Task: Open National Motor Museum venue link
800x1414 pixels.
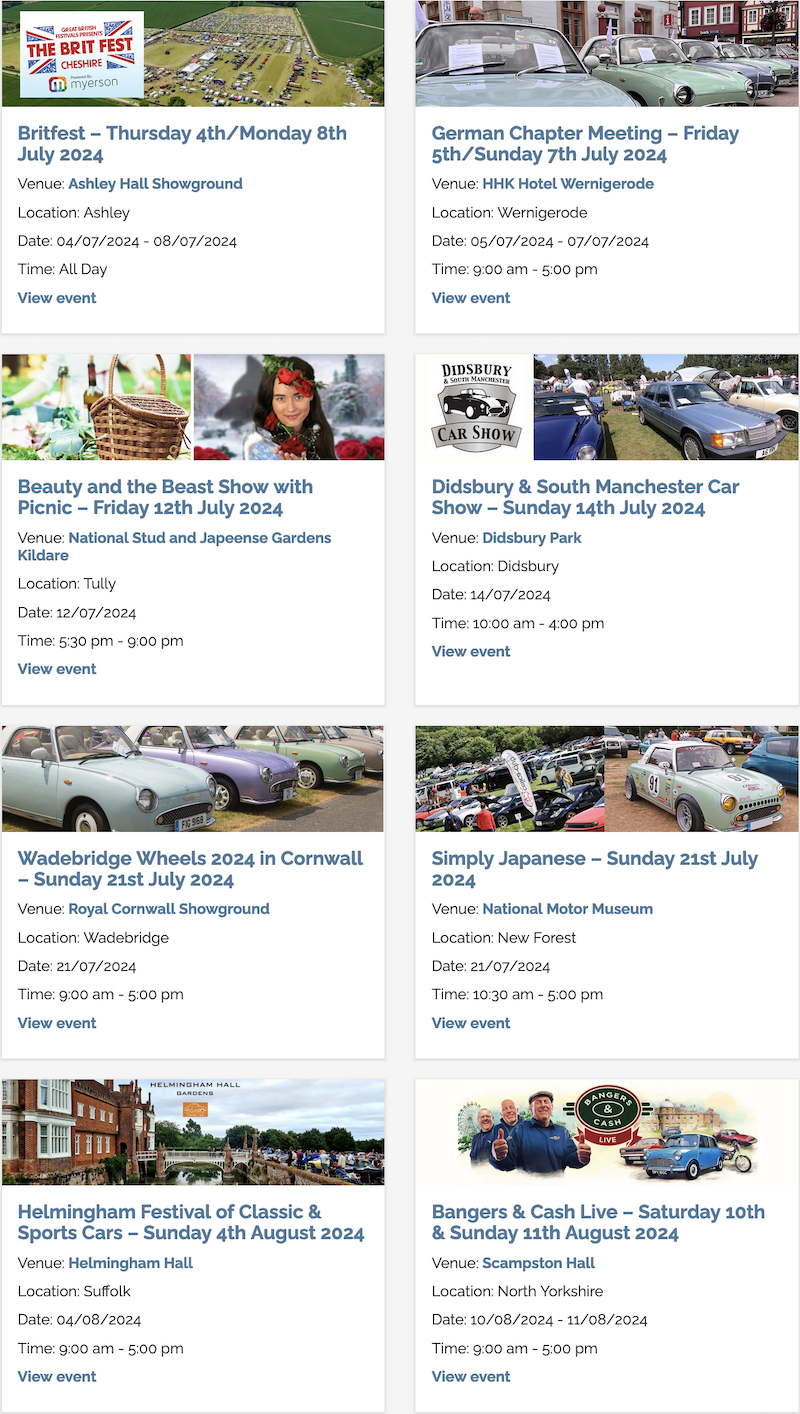Action: [x=568, y=909]
